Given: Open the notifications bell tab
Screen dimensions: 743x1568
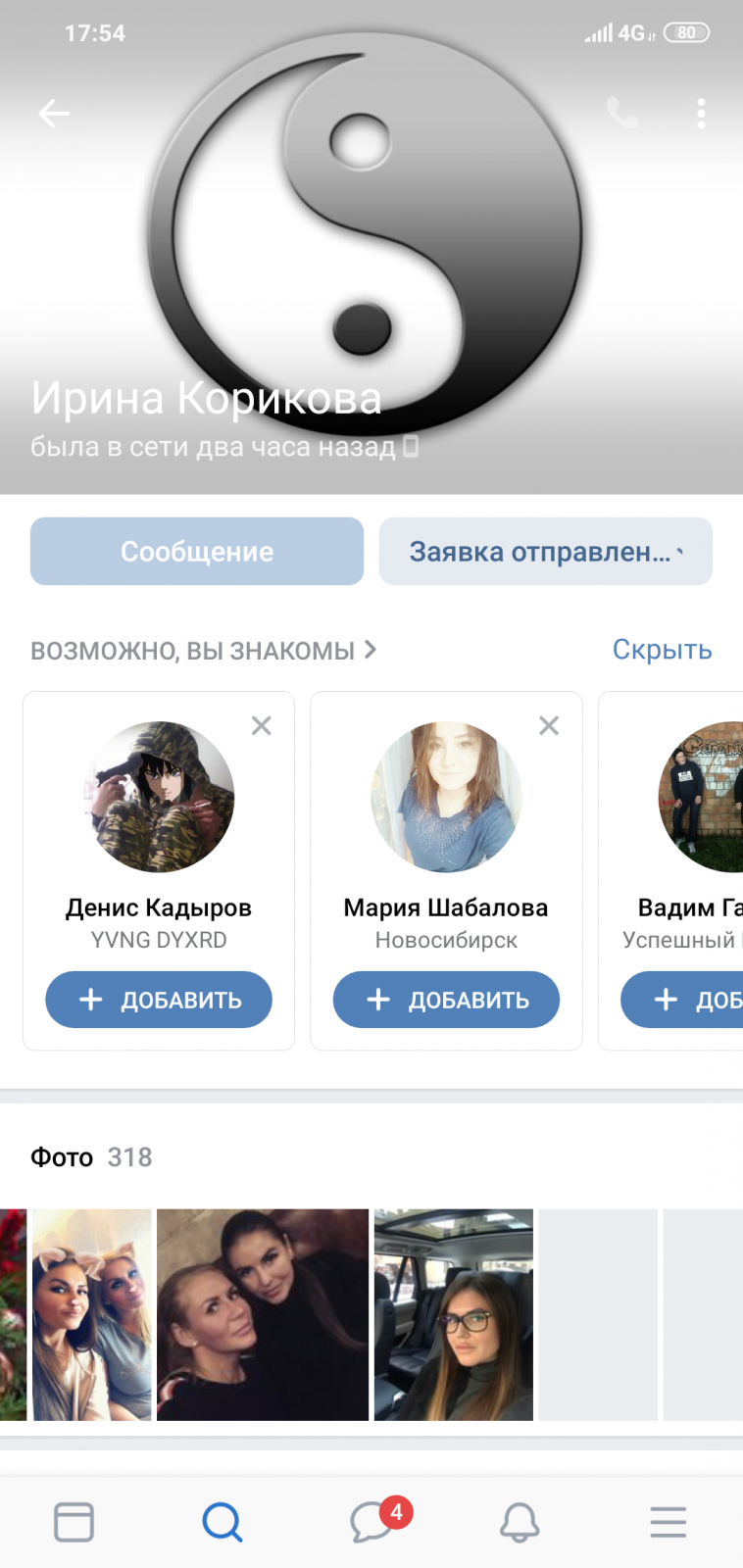Looking at the screenshot, I should pos(520,1522).
